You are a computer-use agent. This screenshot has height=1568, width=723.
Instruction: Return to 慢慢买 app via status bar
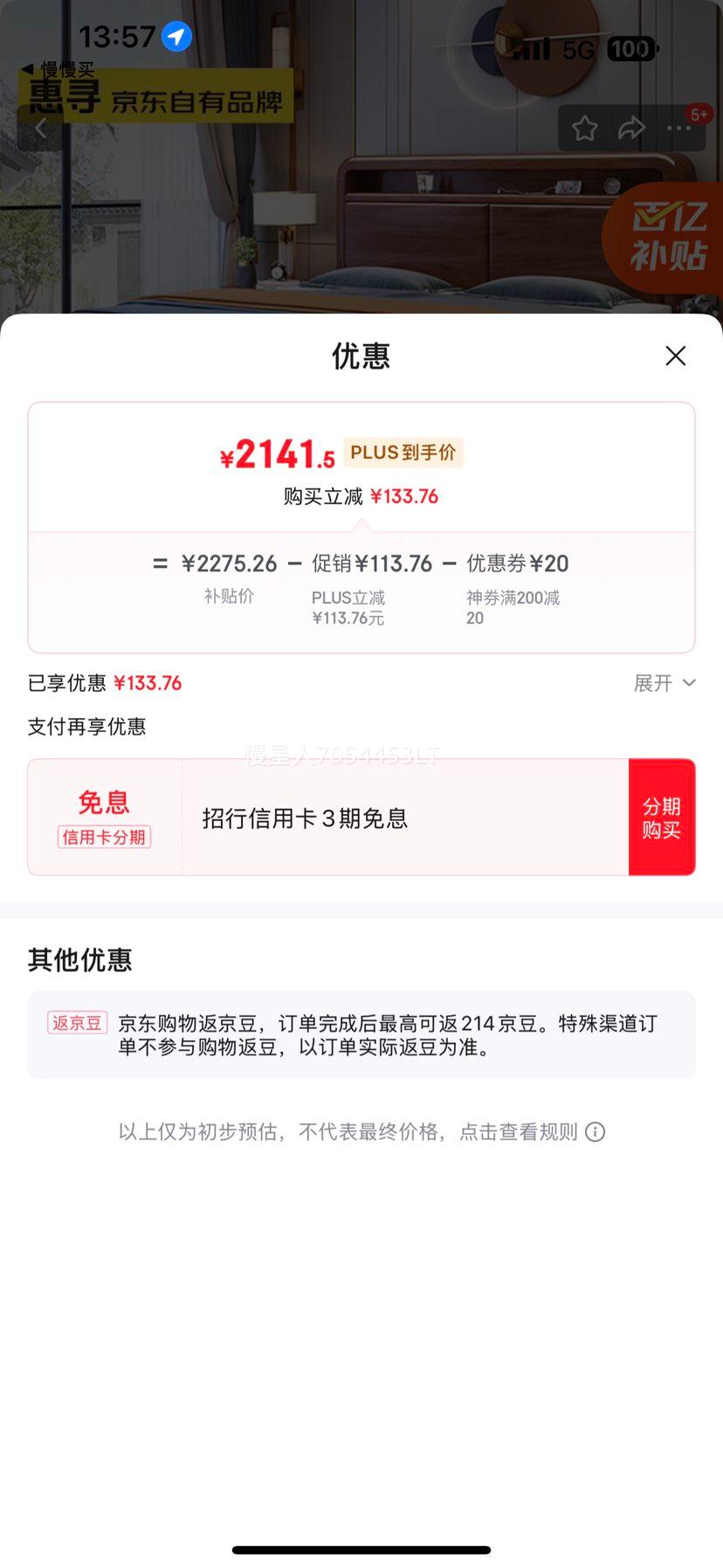[x=58, y=69]
